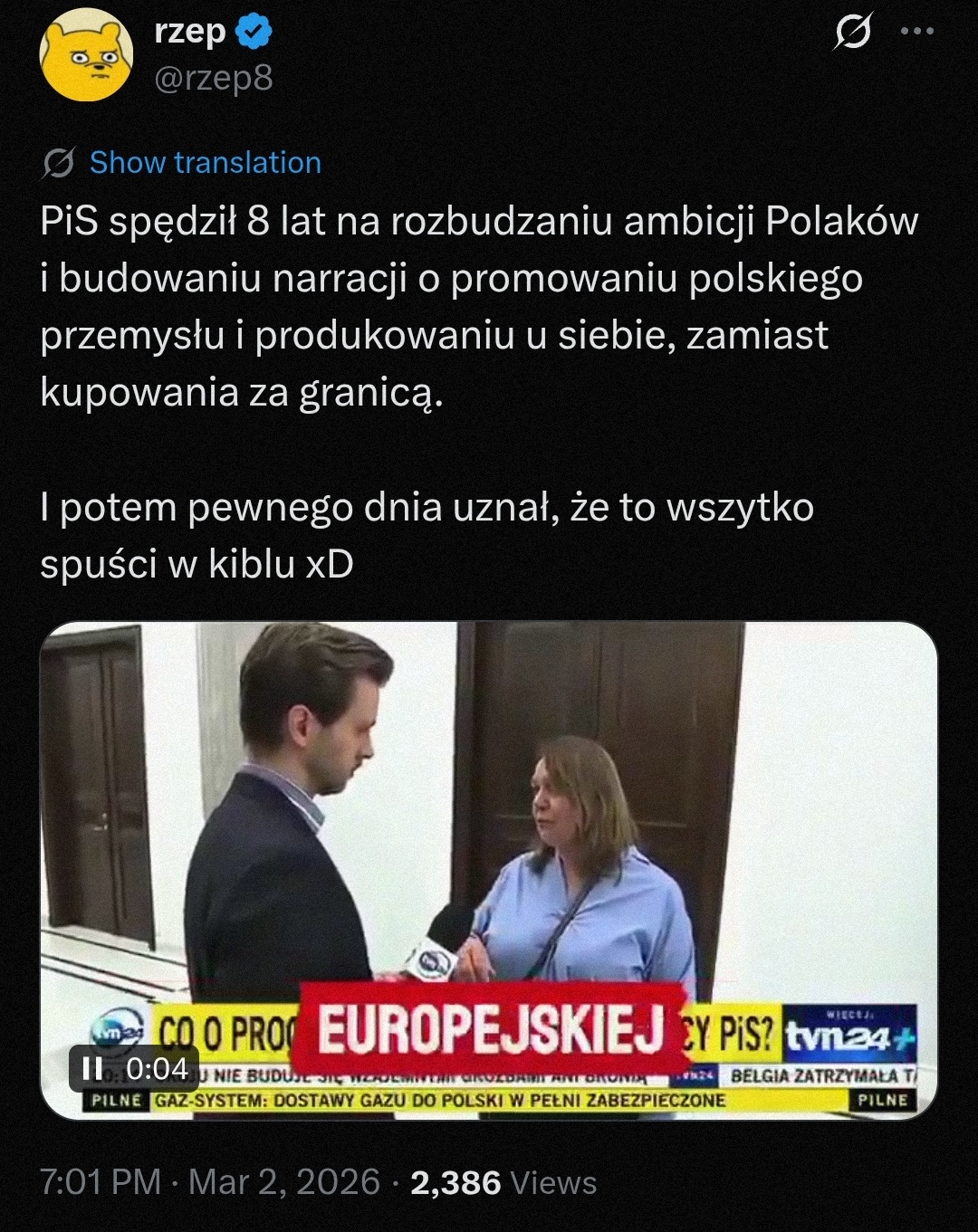
Task: Tap Show translation link
Action: pyautogui.click(x=205, y=163)
